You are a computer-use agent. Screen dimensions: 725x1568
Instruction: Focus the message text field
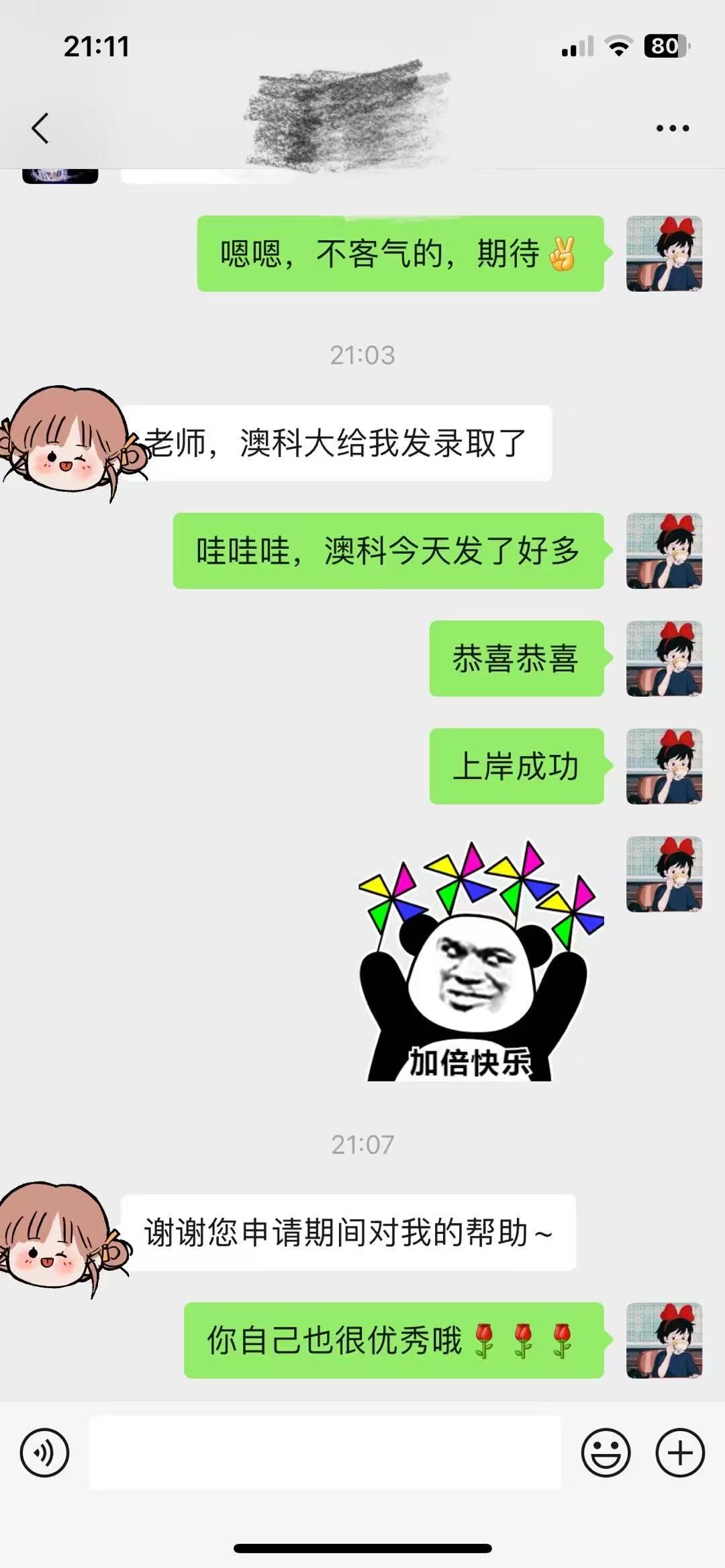324,1453
